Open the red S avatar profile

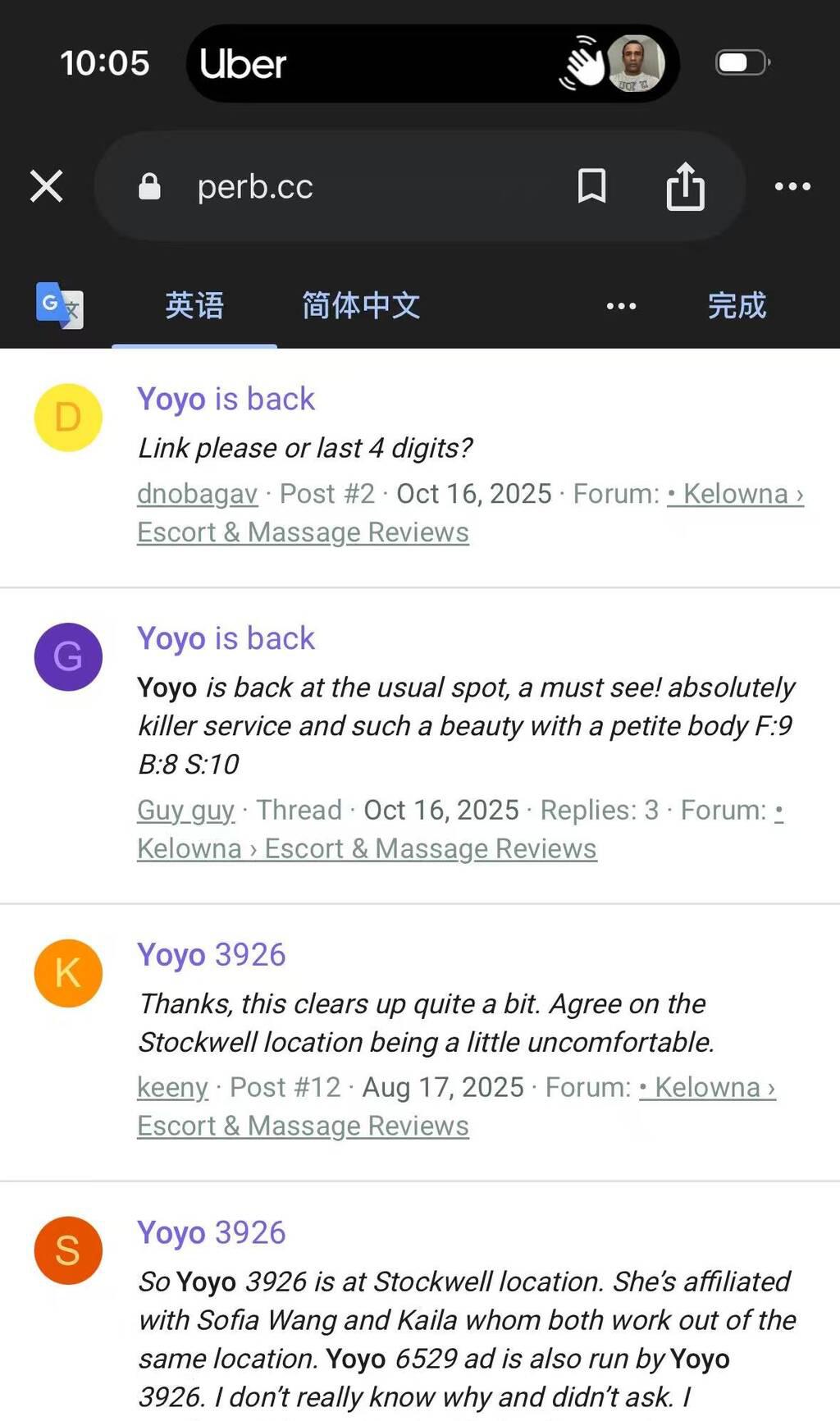(68, 1250)
